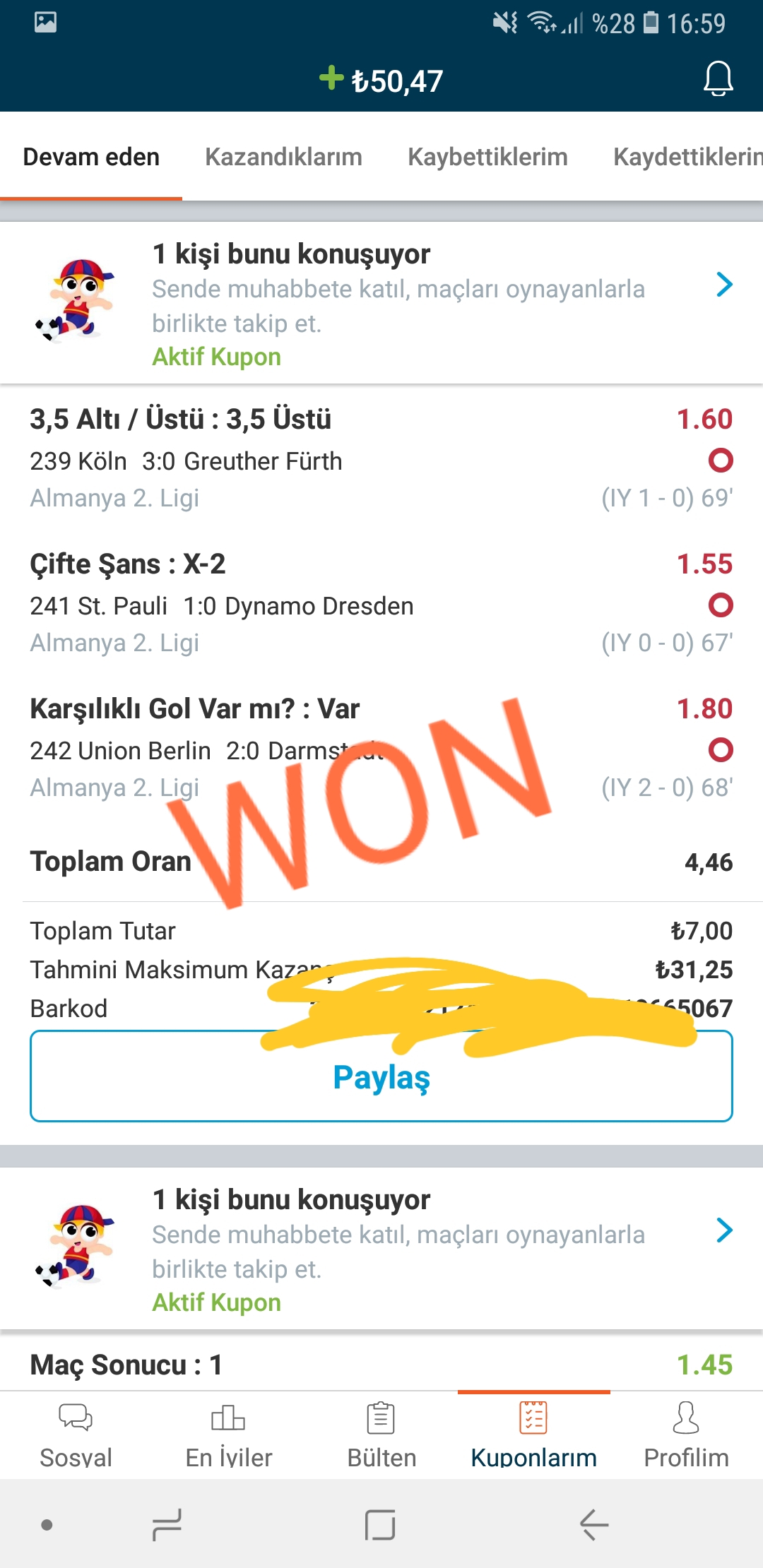
Task: Switch to the Kazandıklarım tab
Action: (x=283, y=157)
